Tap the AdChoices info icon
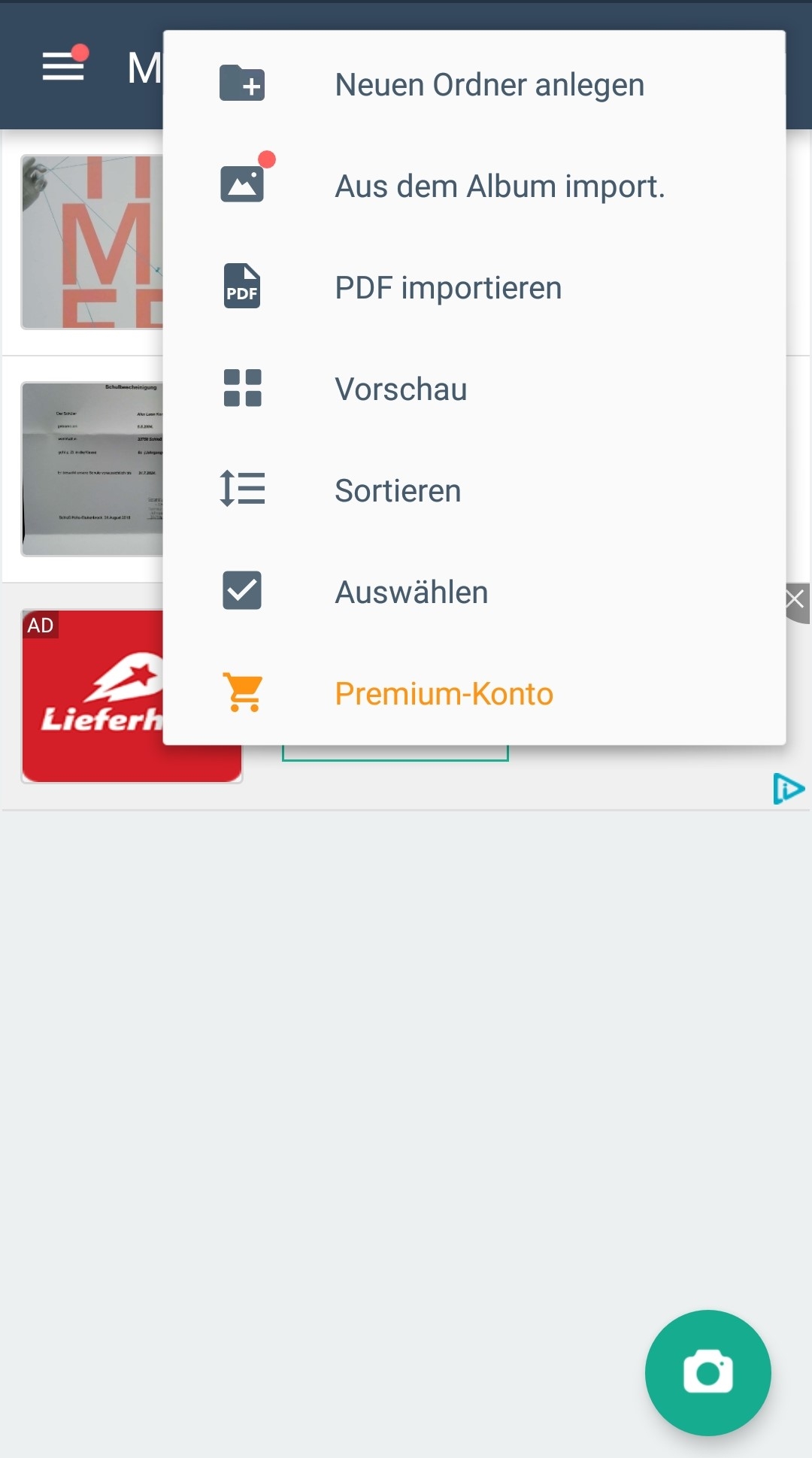The height and width of the screenshot is (1458, 812). click(x=788, y=789)
